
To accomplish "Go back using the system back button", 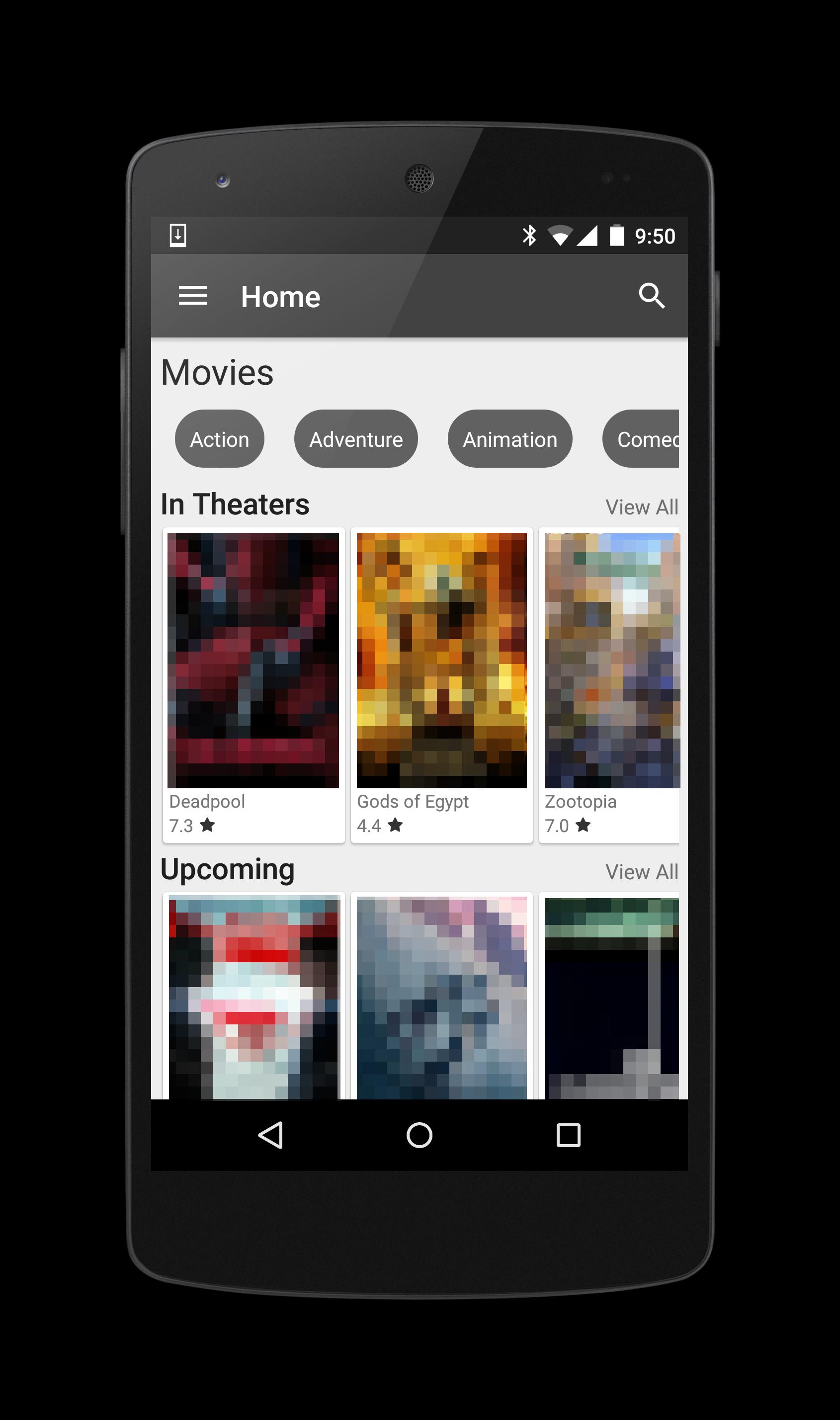I will (270, 1135).
